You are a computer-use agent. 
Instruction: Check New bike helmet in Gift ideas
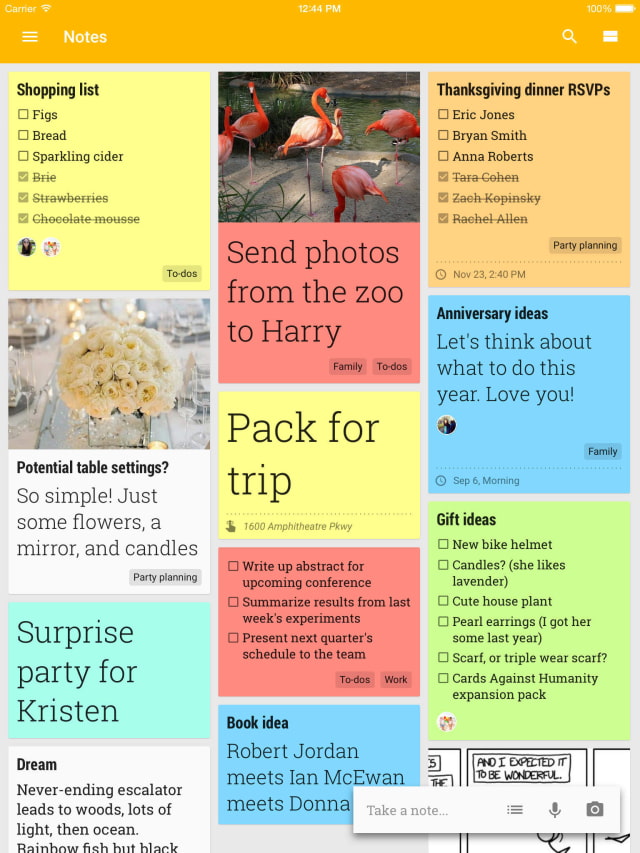point(443,545)
